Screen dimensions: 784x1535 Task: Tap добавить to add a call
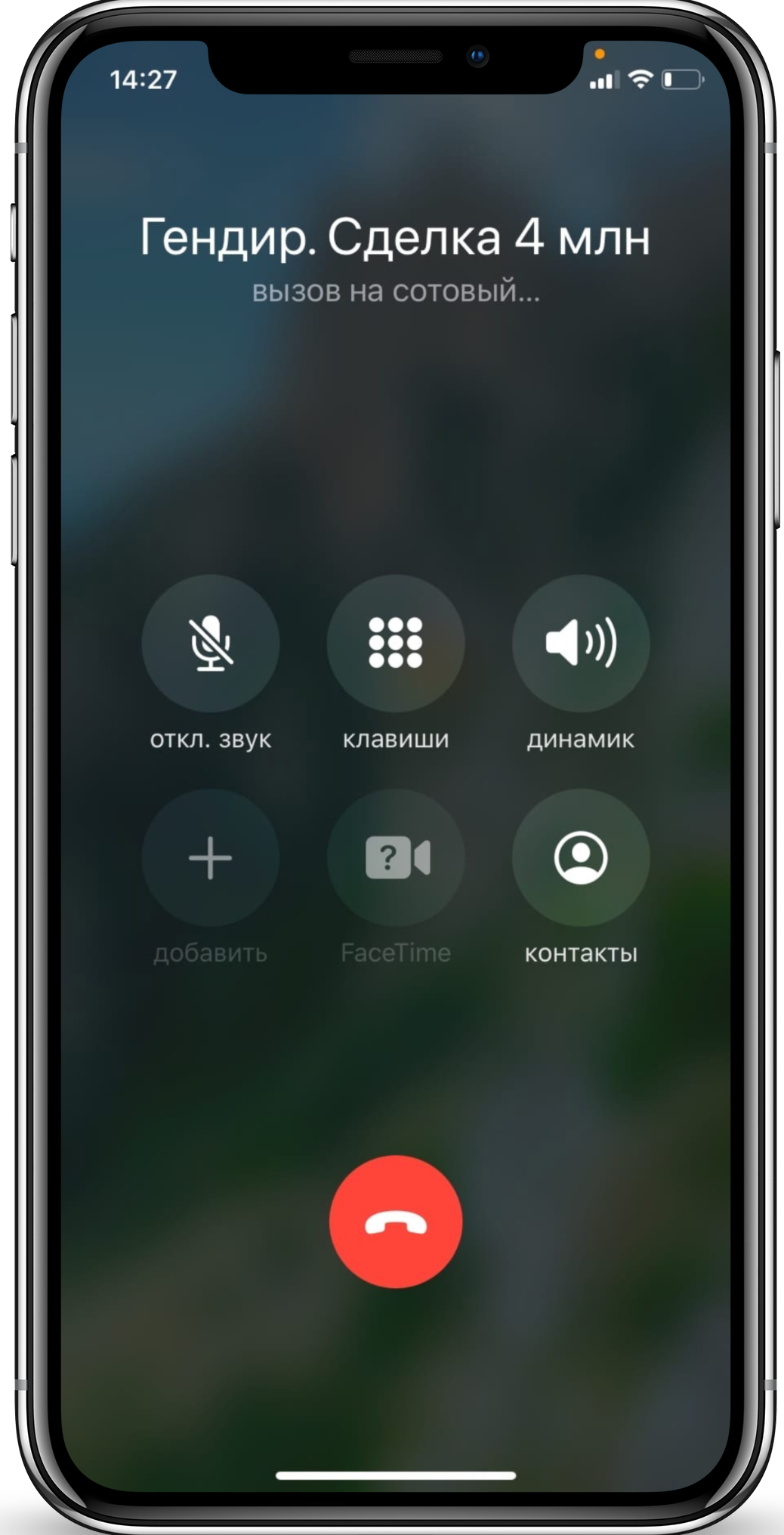210,857
